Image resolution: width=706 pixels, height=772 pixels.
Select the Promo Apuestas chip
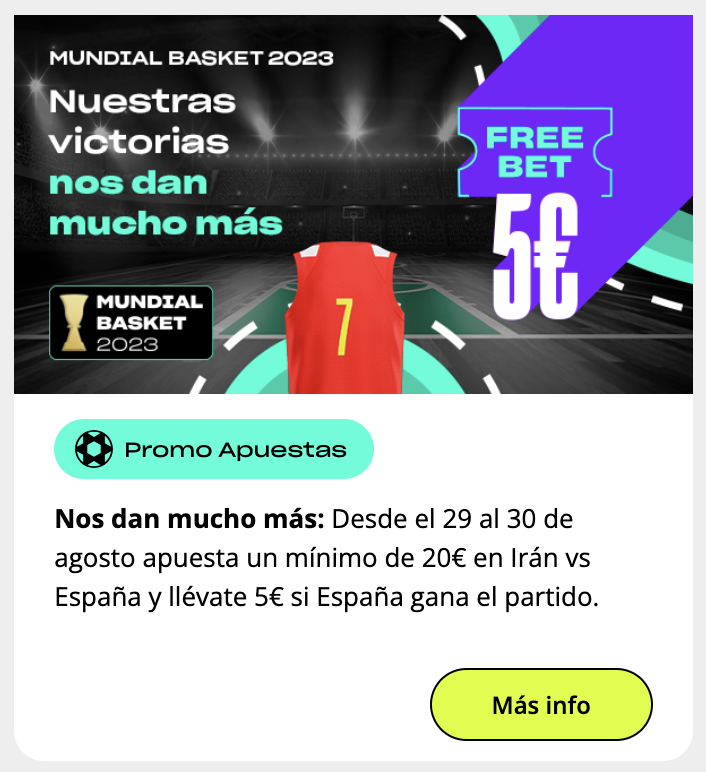(213, 449)
